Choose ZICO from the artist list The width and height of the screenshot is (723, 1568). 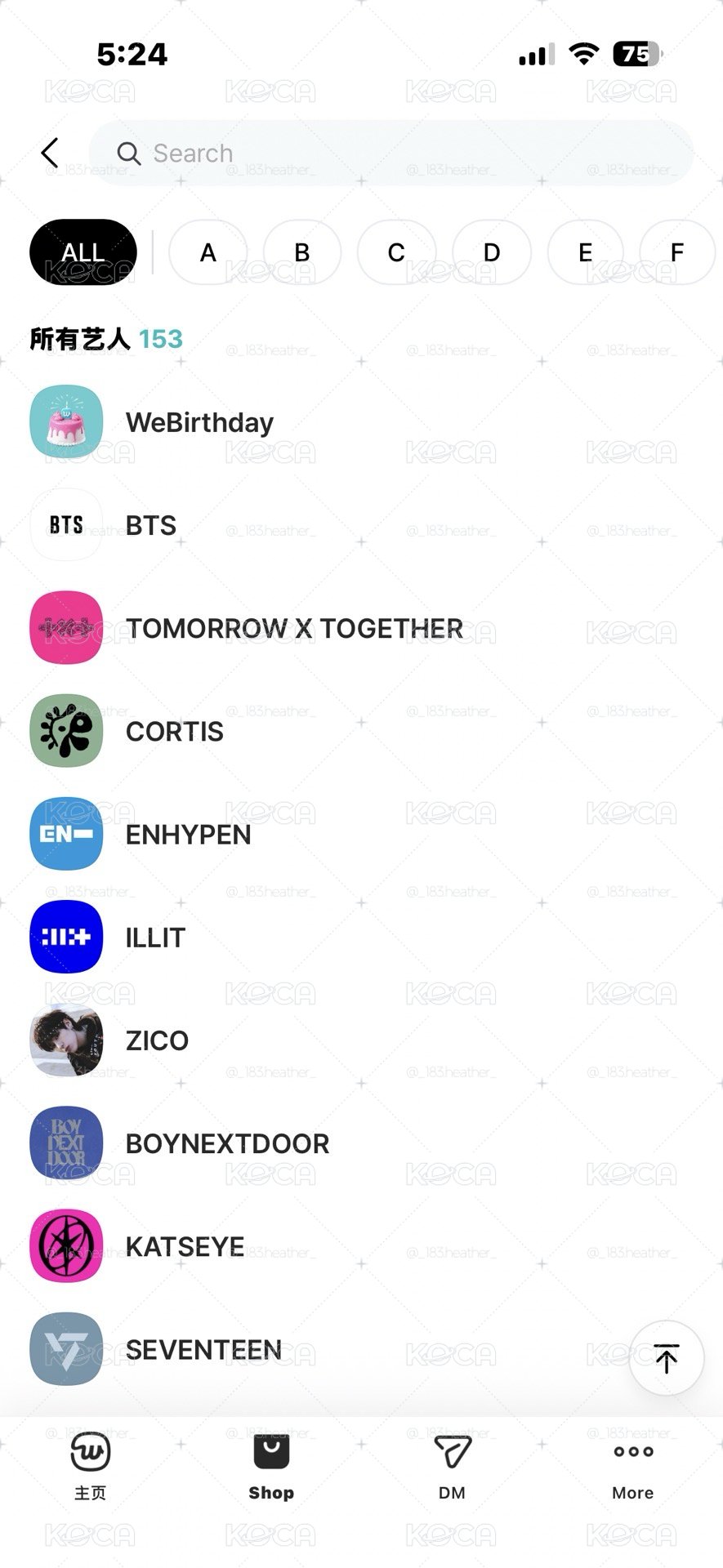coord(361,1040)
